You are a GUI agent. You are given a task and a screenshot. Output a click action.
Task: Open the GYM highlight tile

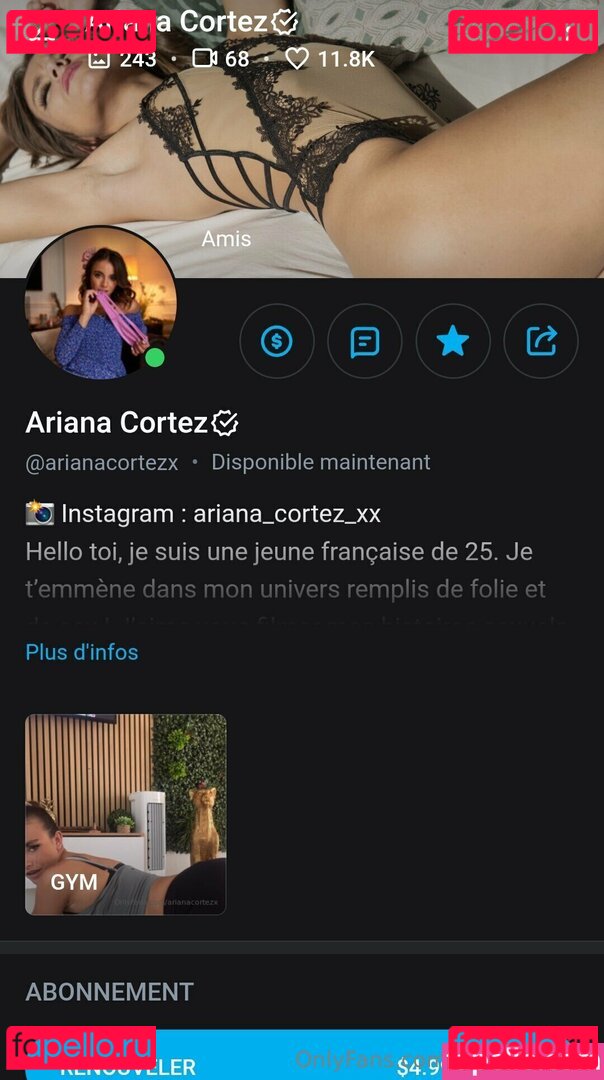(x=125, y=814)
